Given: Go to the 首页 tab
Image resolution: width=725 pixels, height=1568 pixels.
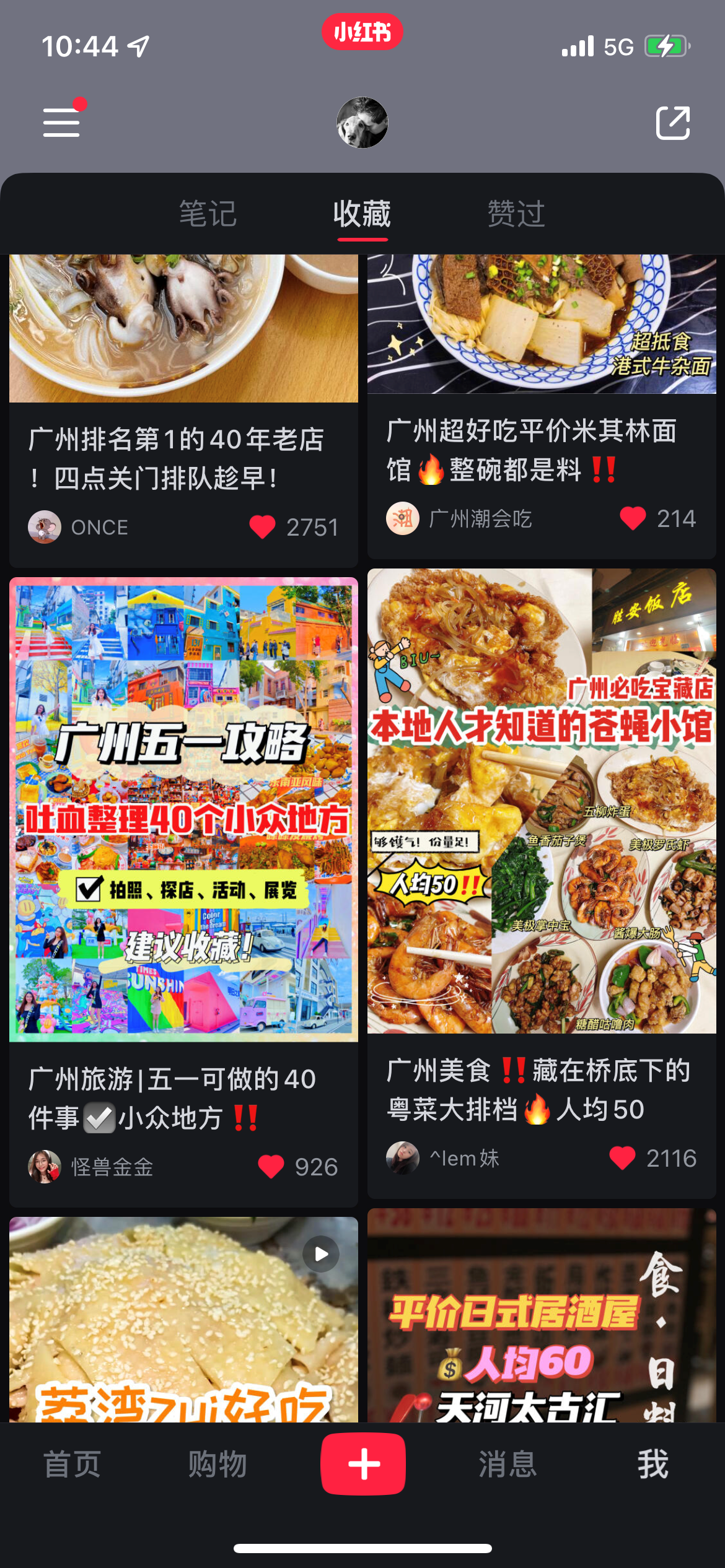Looking at the screenshot, I should tap(72, 1465).
